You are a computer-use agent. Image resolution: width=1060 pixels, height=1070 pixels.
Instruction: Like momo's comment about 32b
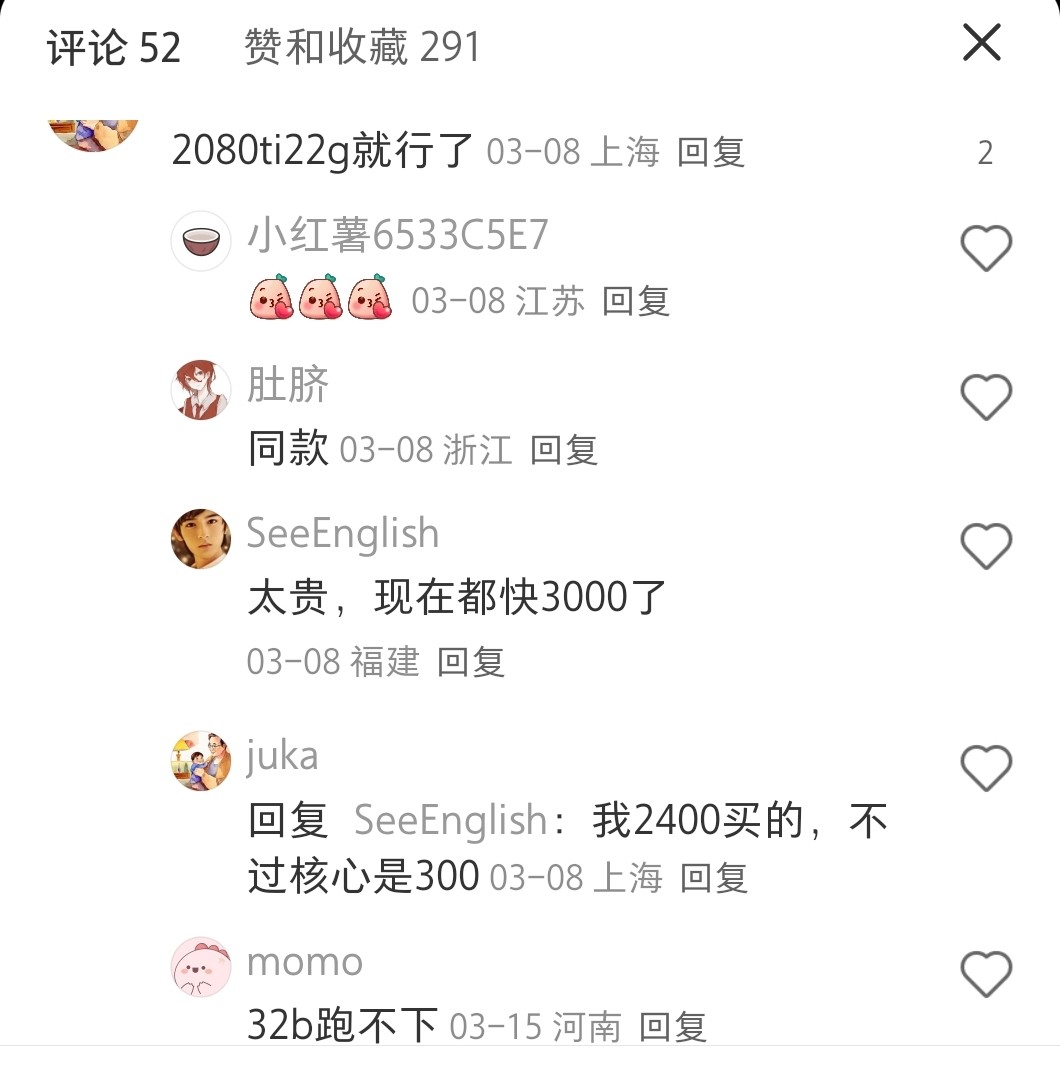[x=986, y=973]
